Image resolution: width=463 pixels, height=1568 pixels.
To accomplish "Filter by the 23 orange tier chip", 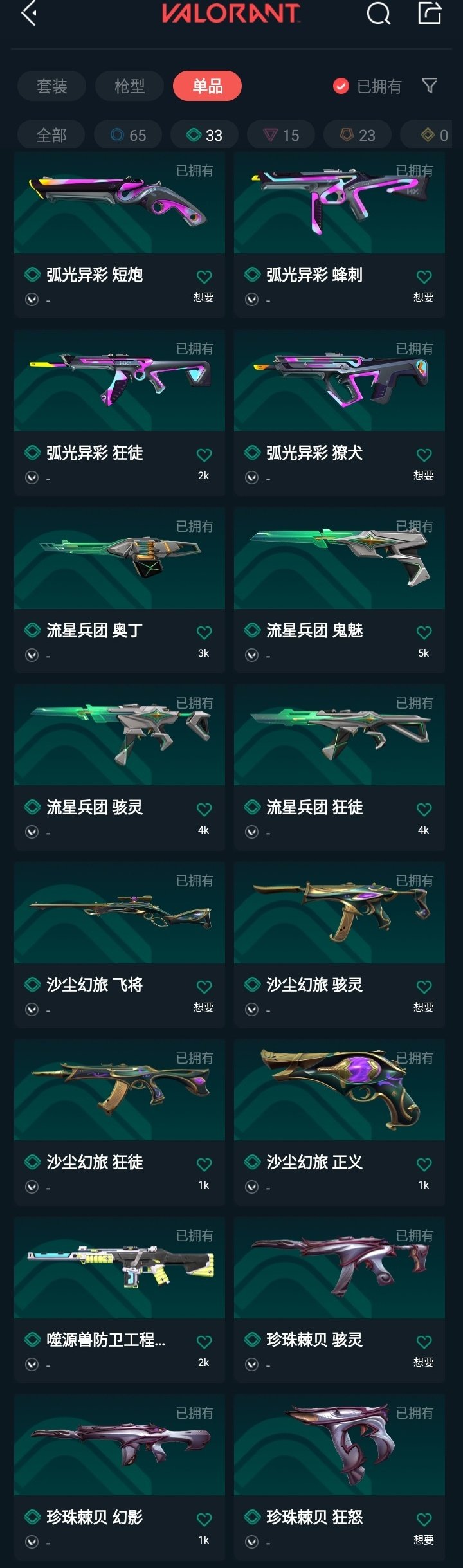I will coord(358,135).
